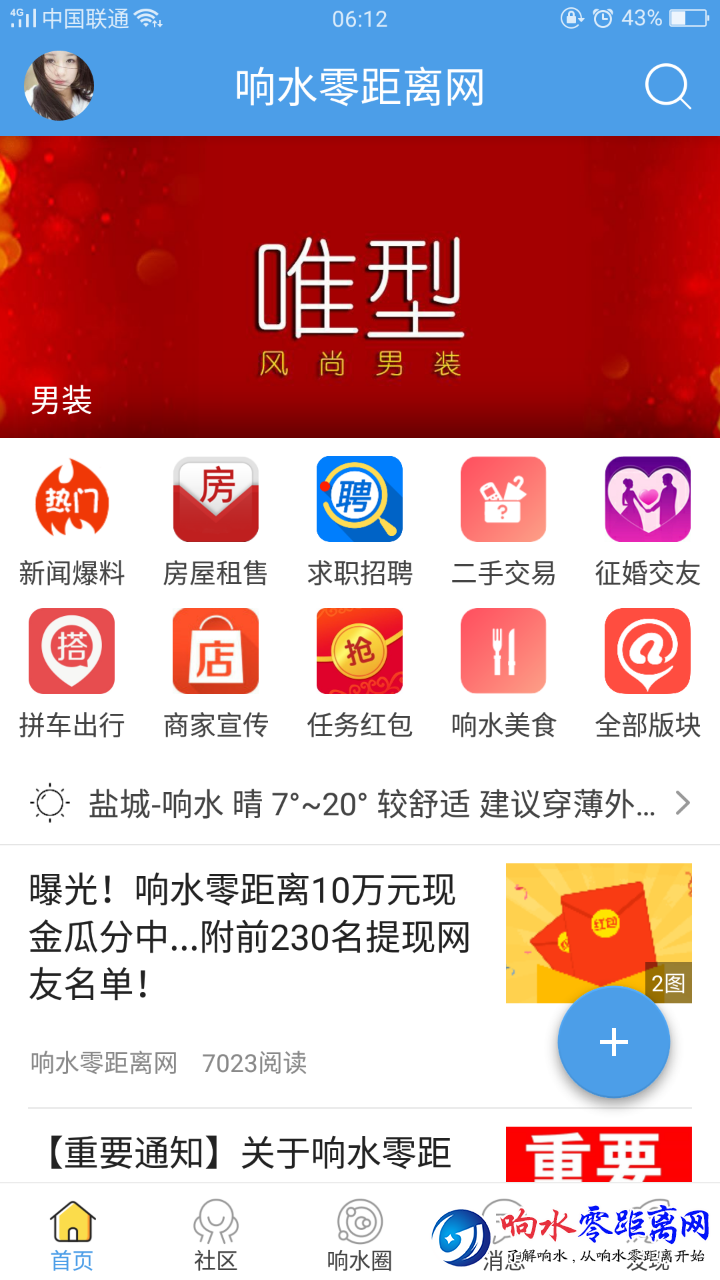Open 新闻爆料 section
720x1280 pixels.
click(x=72, y=521)
